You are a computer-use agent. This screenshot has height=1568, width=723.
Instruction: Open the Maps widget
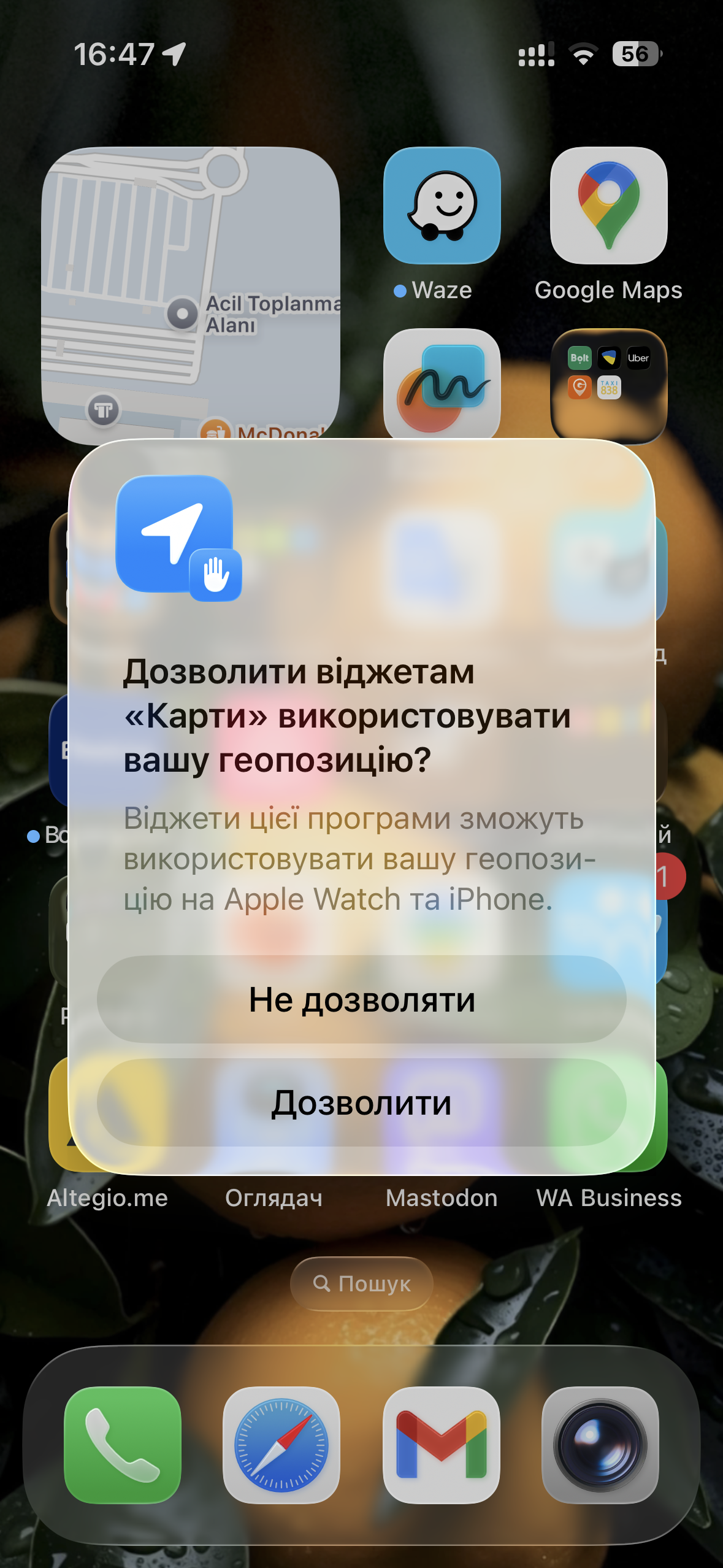190,294
